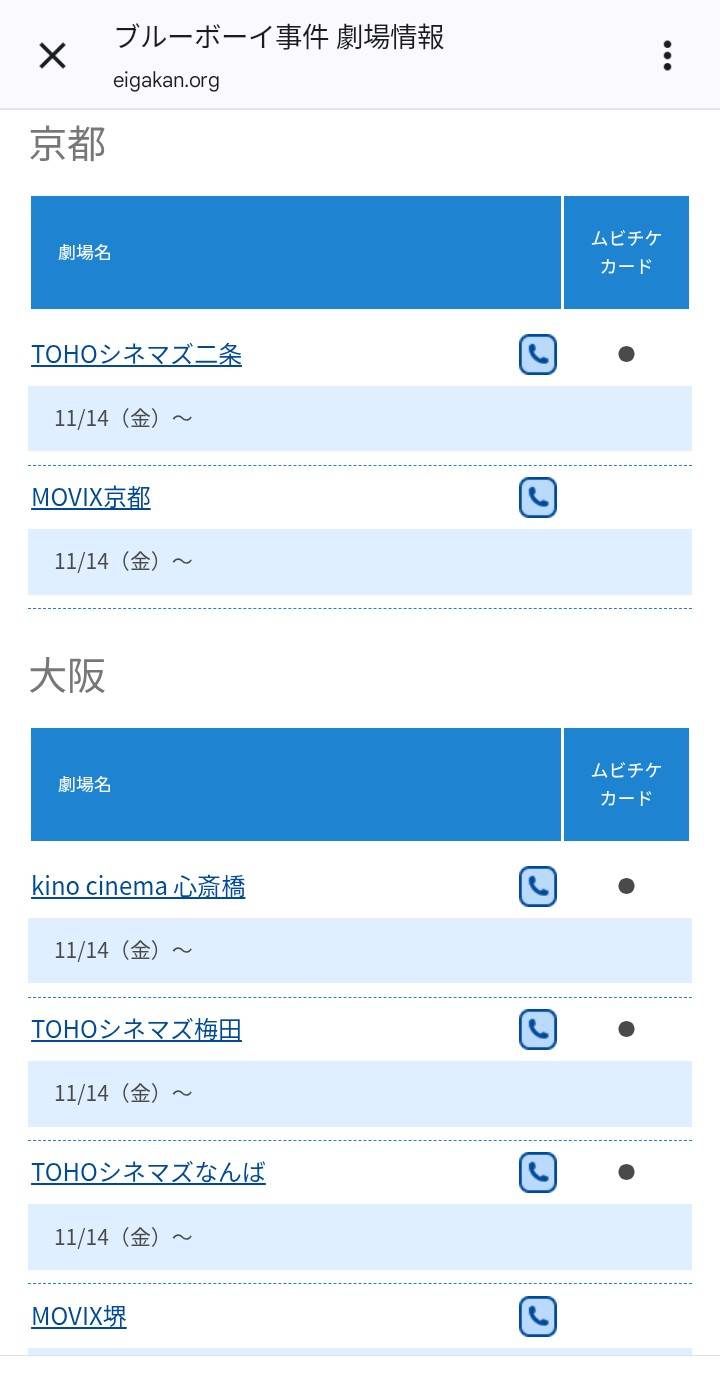The height and width of the screenshot is (1385, 720).
Task: Open the three-dot overflow menu
Action: [667, 56]
